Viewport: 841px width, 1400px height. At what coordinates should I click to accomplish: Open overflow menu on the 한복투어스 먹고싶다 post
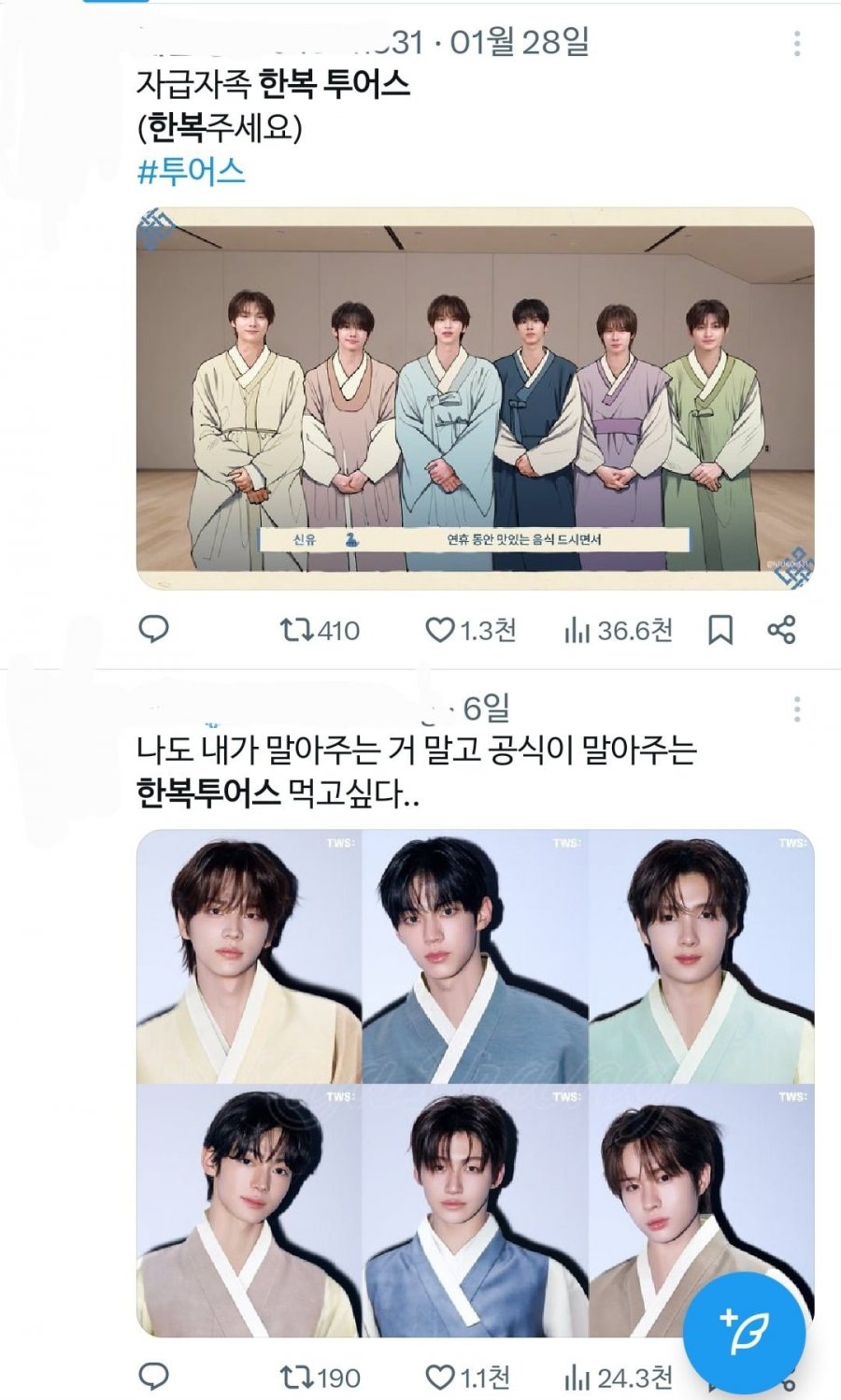tap(796, 709)
